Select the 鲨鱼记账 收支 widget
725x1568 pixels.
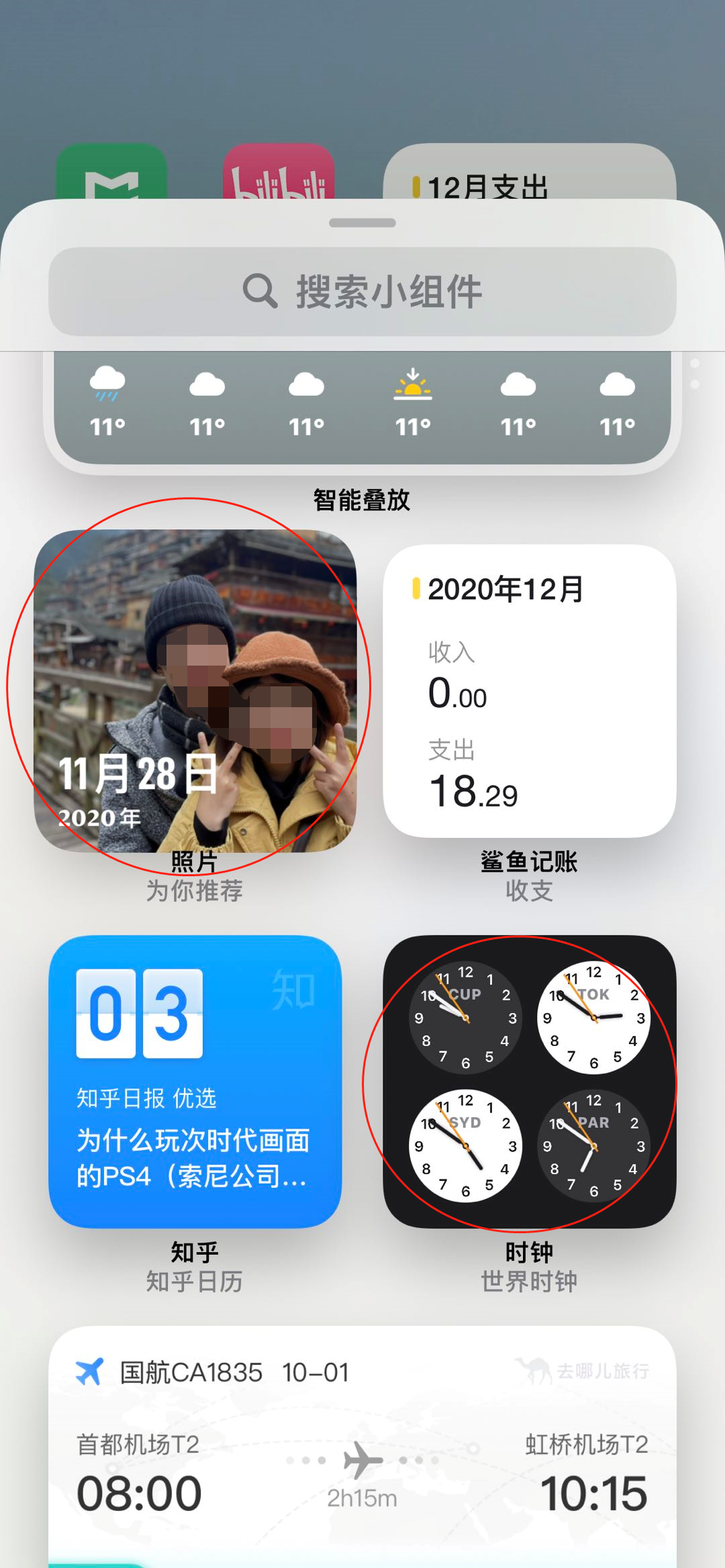(529, 691)
